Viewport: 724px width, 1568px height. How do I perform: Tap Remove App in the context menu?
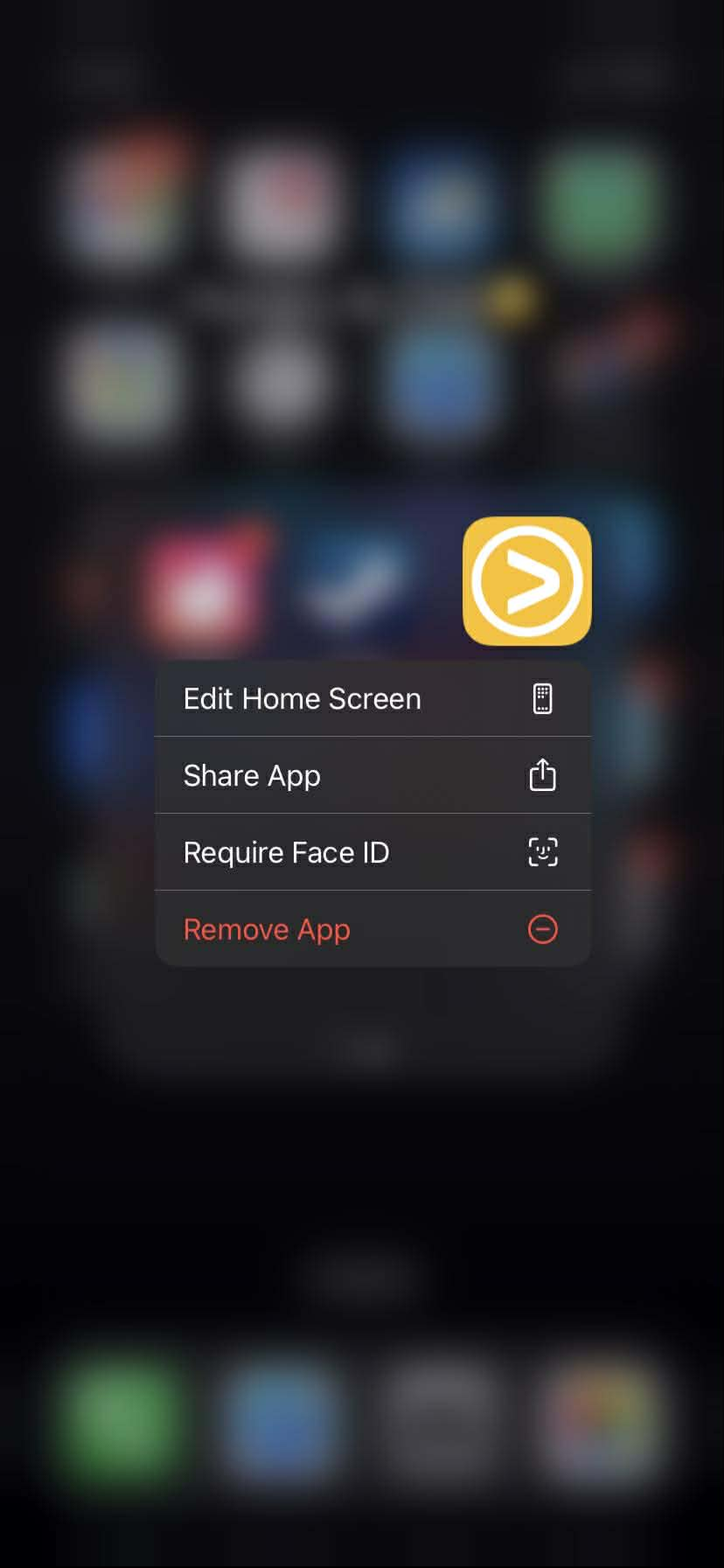[x=372, y=929]
